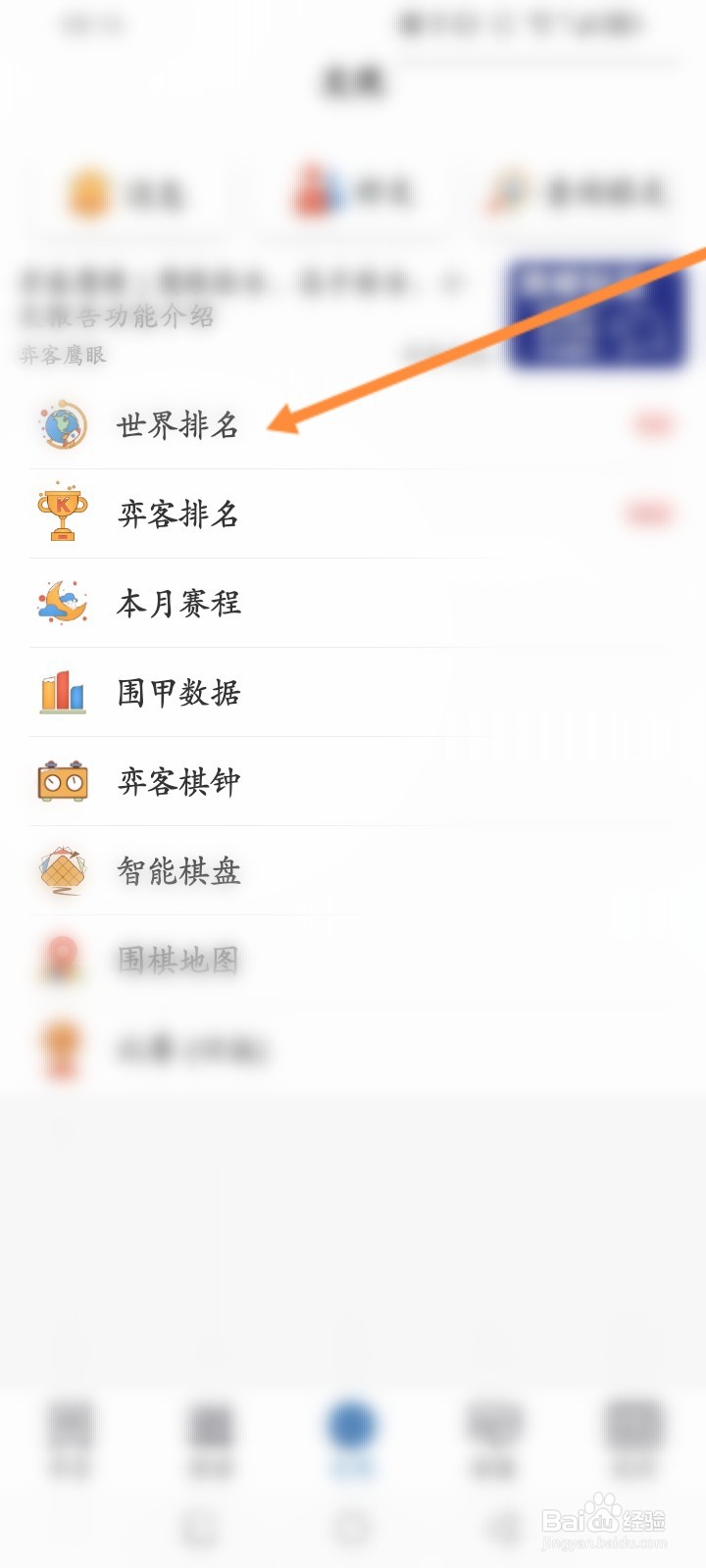Tap the red figure icon in the top shortcuts
The width and height of the screenshot is (706, 1568).
[x=316, y=191]
